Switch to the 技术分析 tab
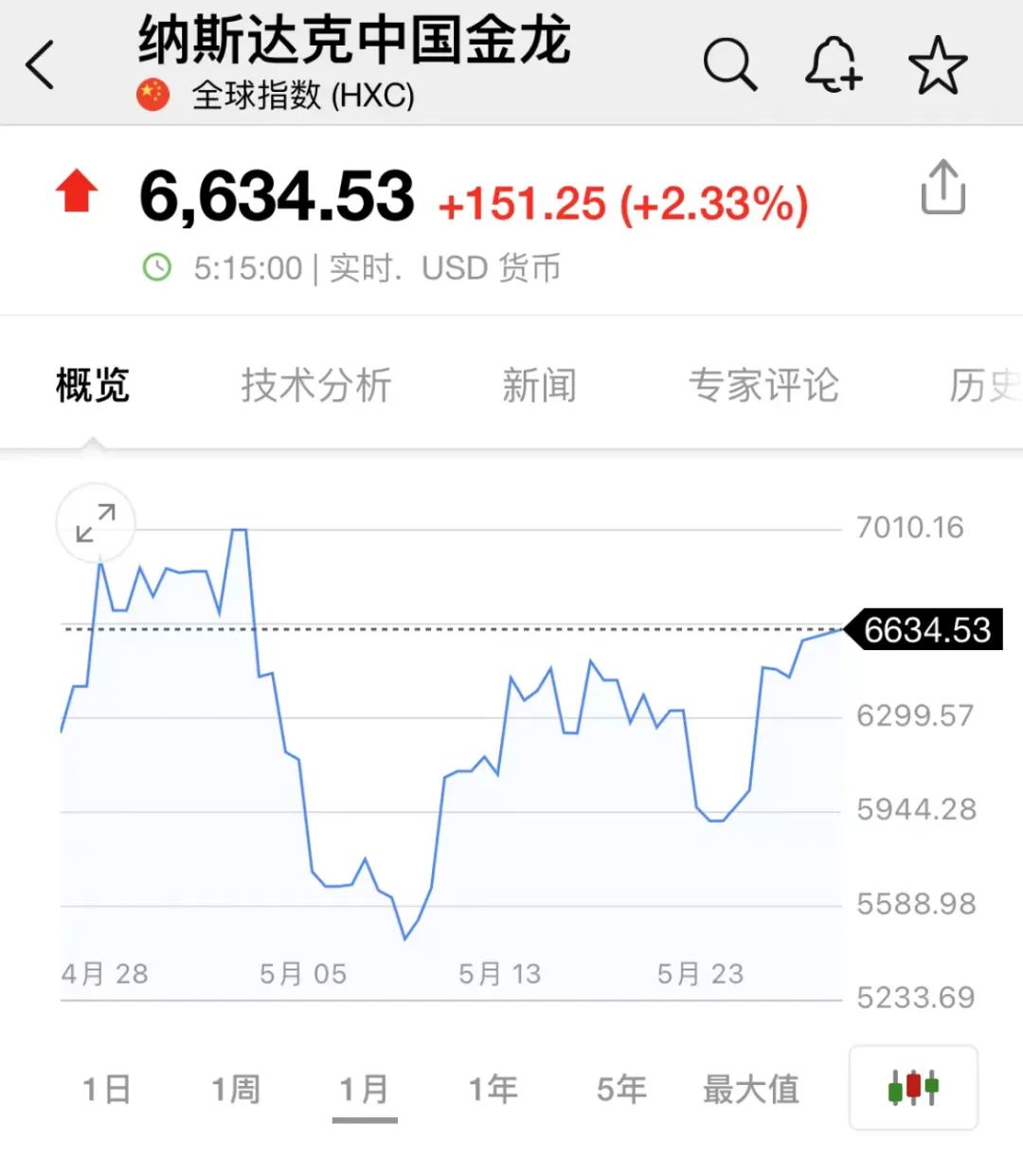Viewport: 1023px width, 1176px height. click(315, 385)
